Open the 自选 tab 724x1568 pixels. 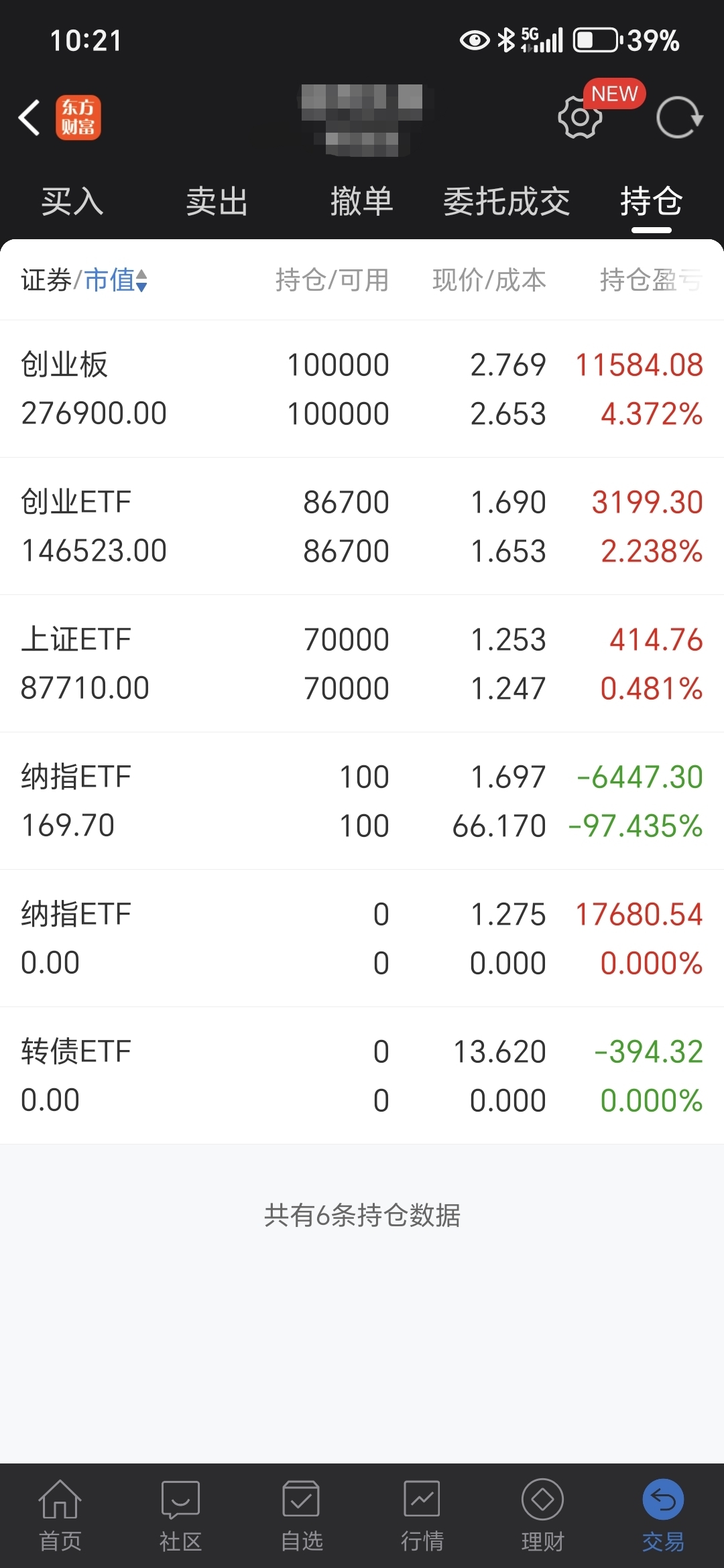tap(302, 1516)
